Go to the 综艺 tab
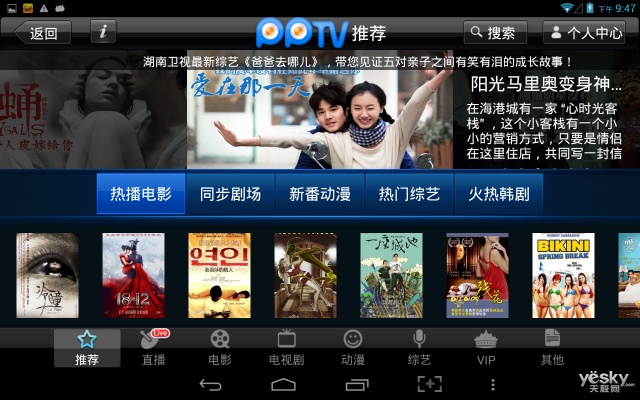The width and height of the screenshot is (640, 400). (419, 348)
